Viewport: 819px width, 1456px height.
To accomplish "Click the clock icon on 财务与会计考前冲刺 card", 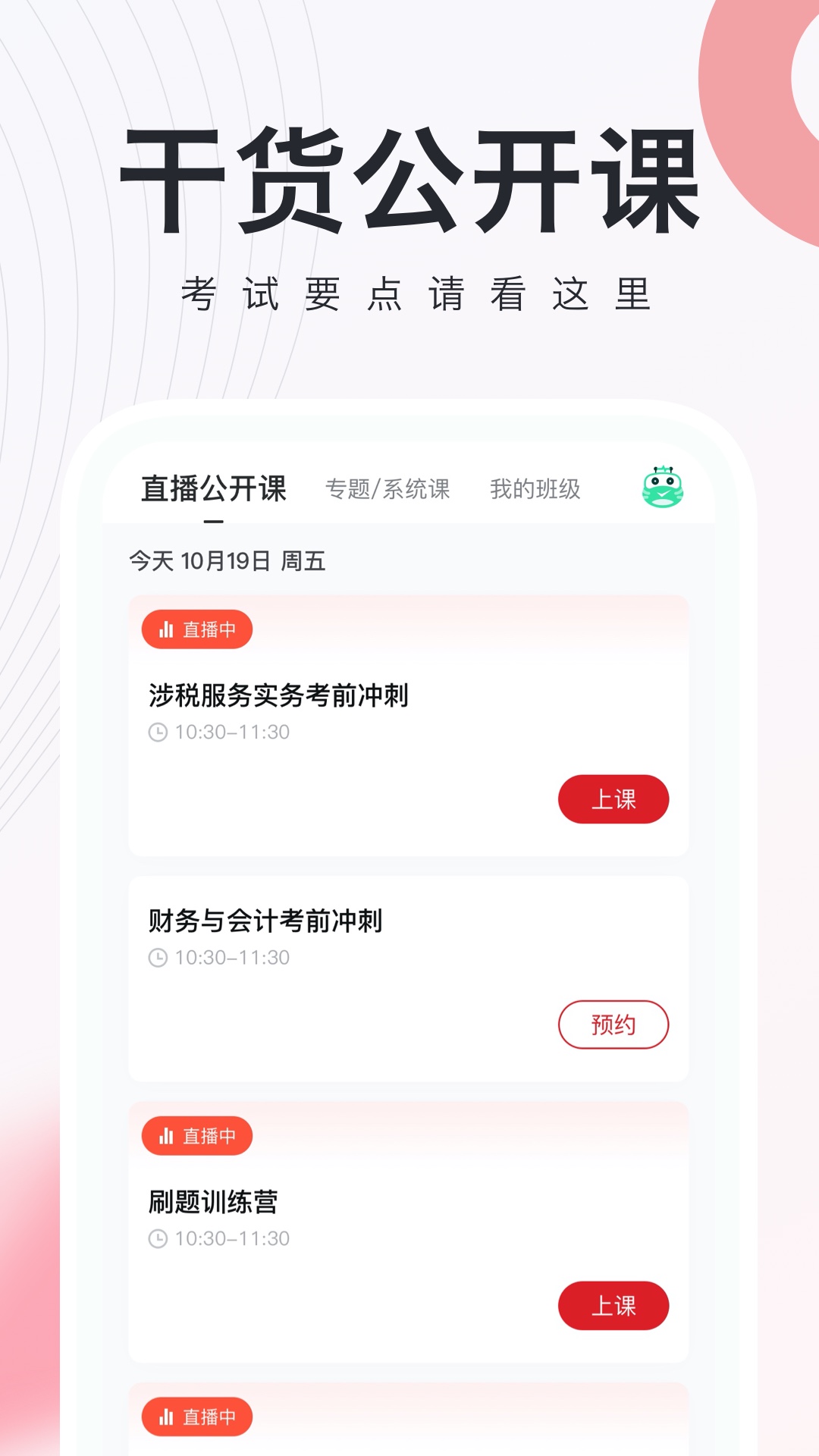I will (157, 958).
